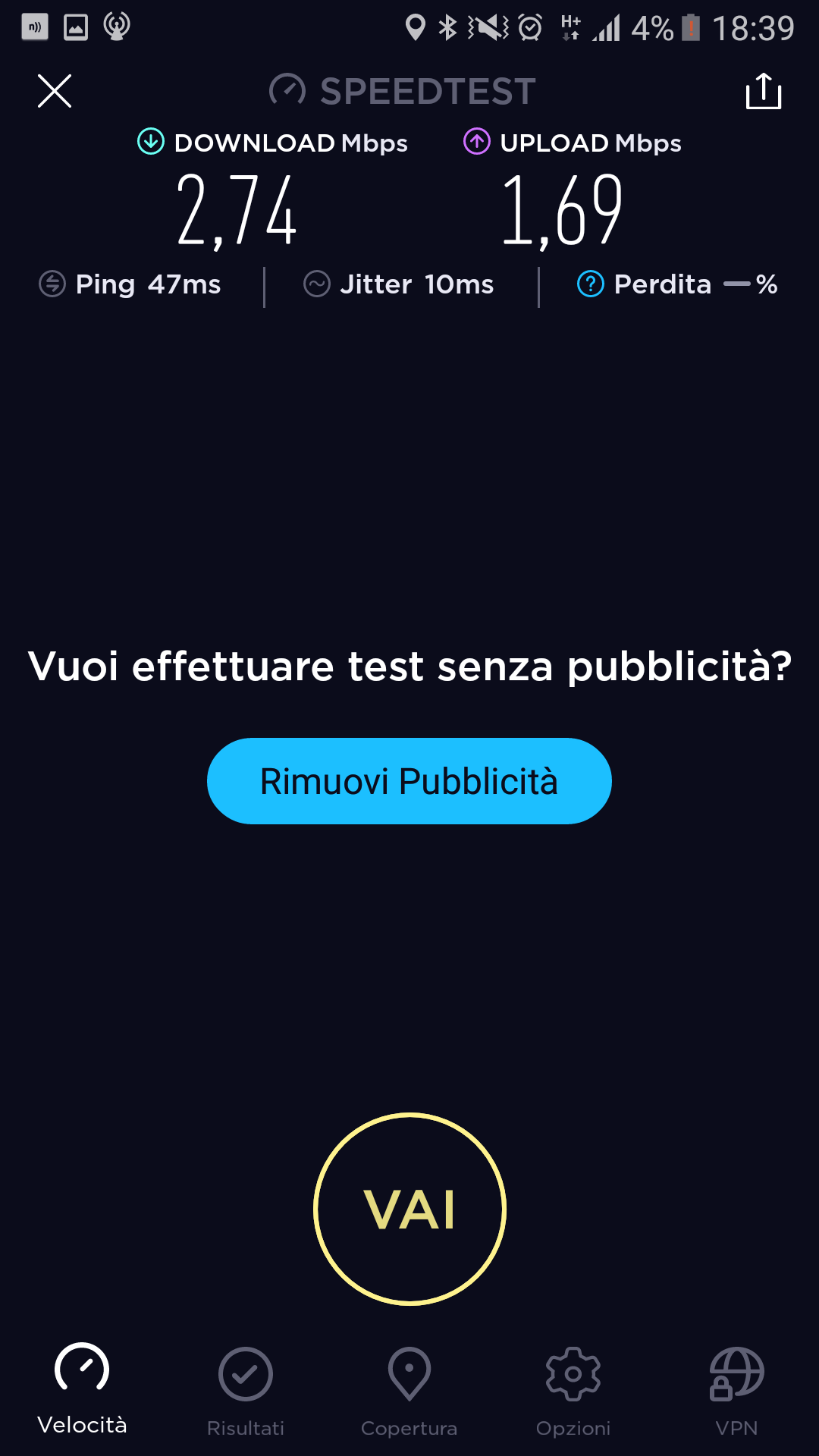This screenshot has height=1456, width=819.
Task: Open the Perdita help question mark
Action: (591, 284)
